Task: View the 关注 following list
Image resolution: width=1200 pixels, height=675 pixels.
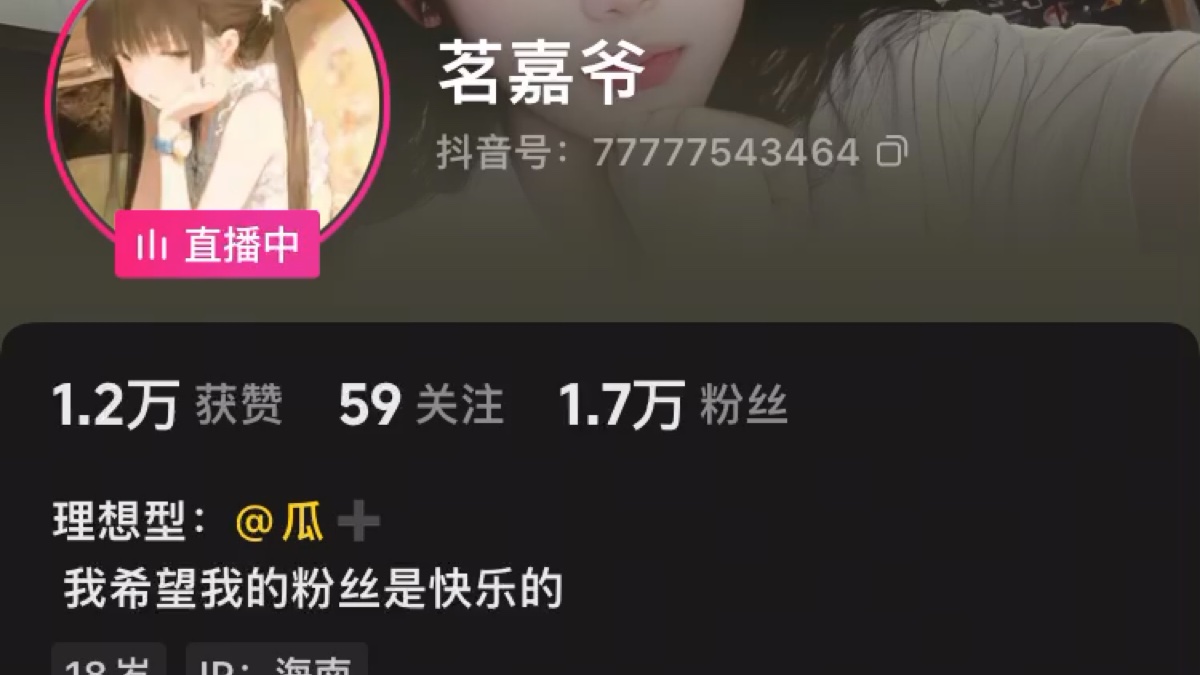Action: [421, 406]
